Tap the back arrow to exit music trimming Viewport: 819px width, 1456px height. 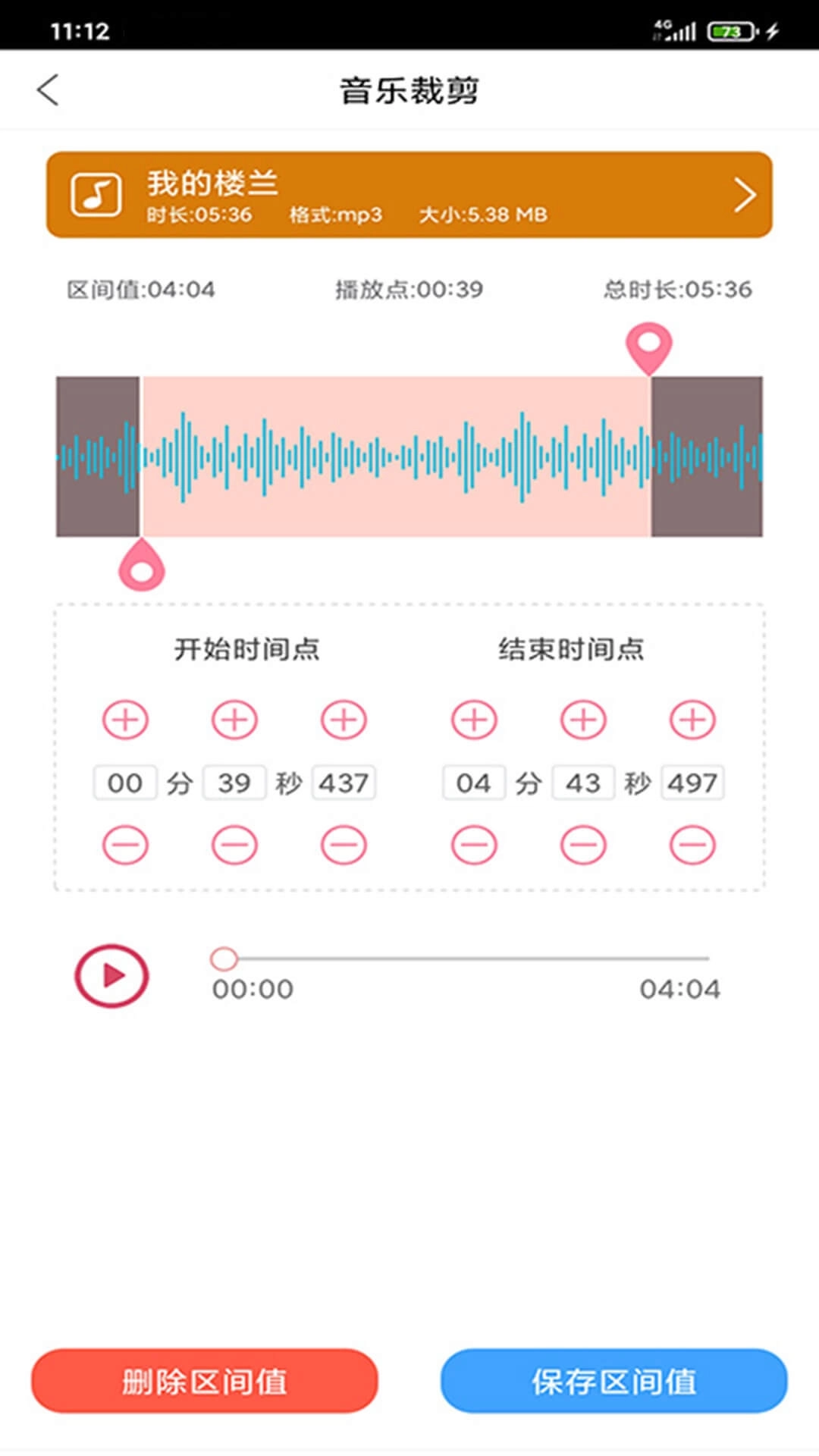(x=47, y=89)
